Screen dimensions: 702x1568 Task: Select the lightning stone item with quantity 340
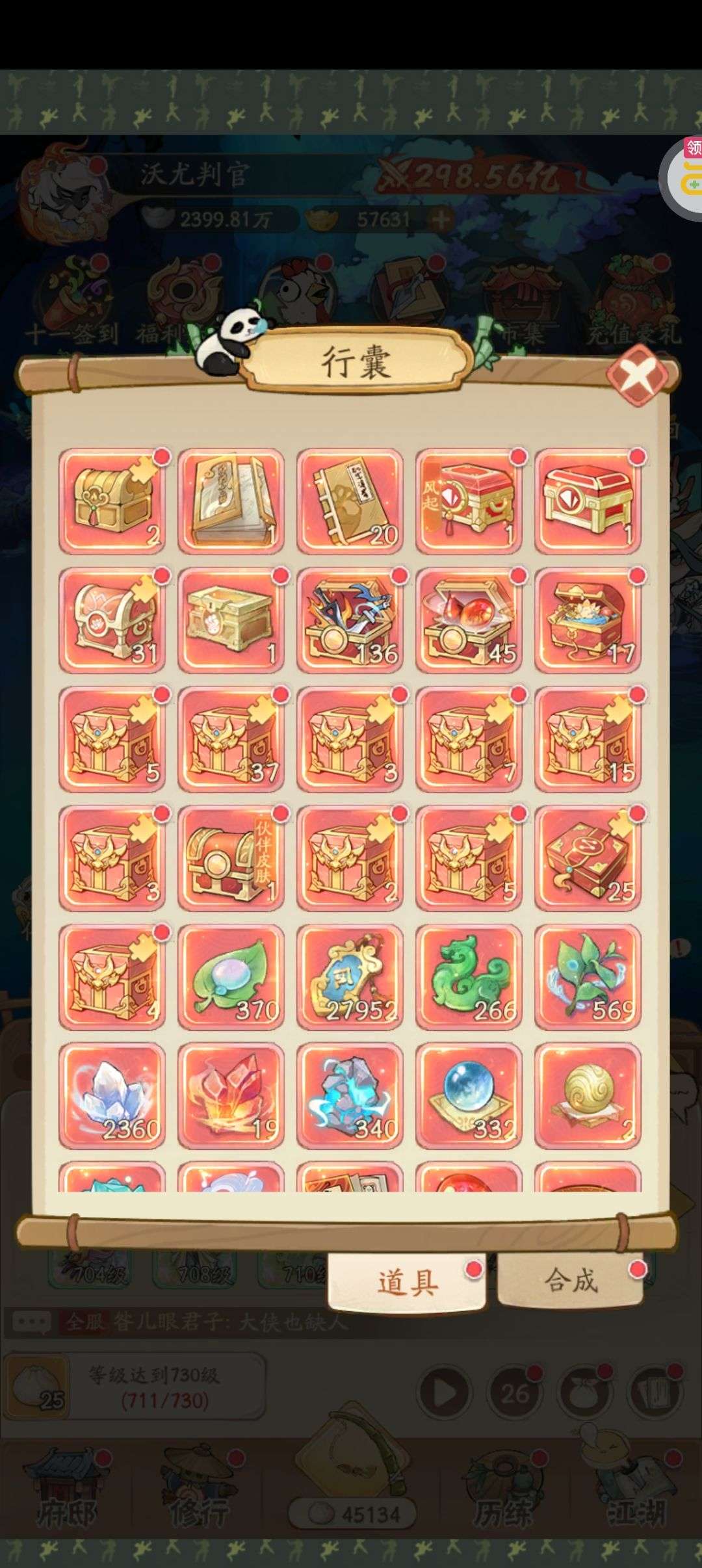point(350,1096)
